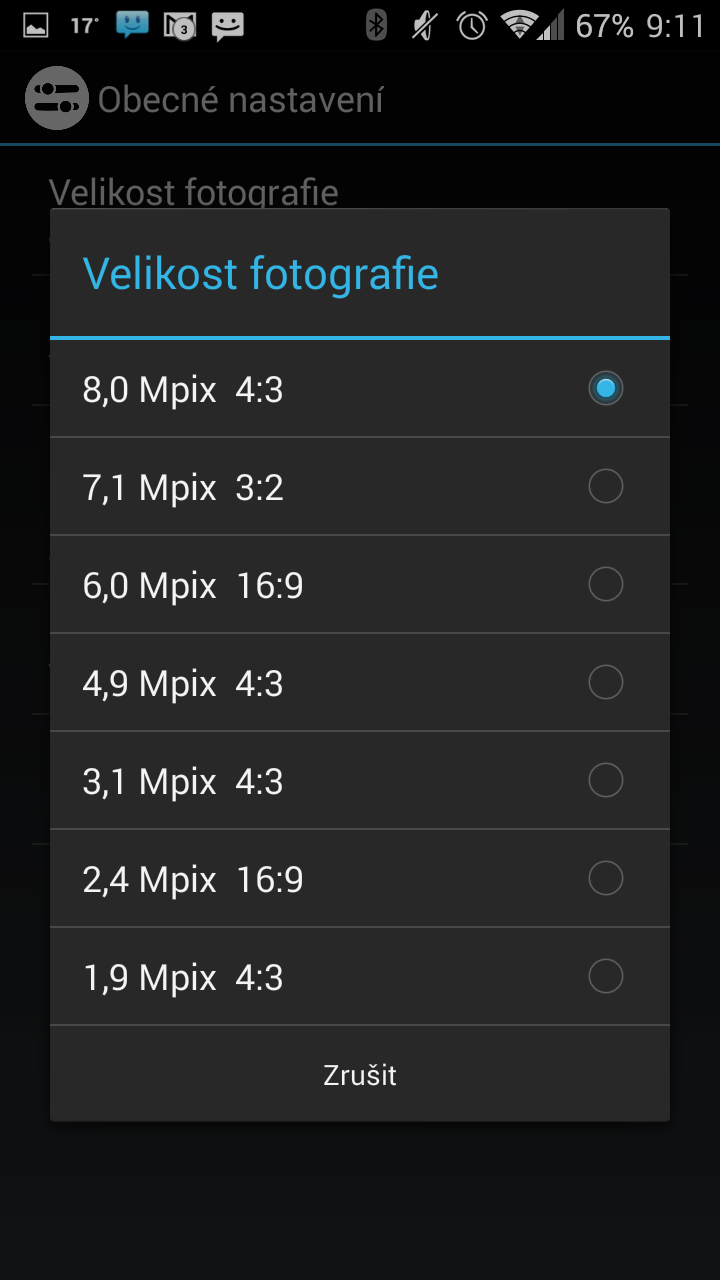The height and width of the screenshot is (1280, 720).
Task: Pick 2,4 Mpix 16:9 photo size
Action: click(x=360, y=878)
